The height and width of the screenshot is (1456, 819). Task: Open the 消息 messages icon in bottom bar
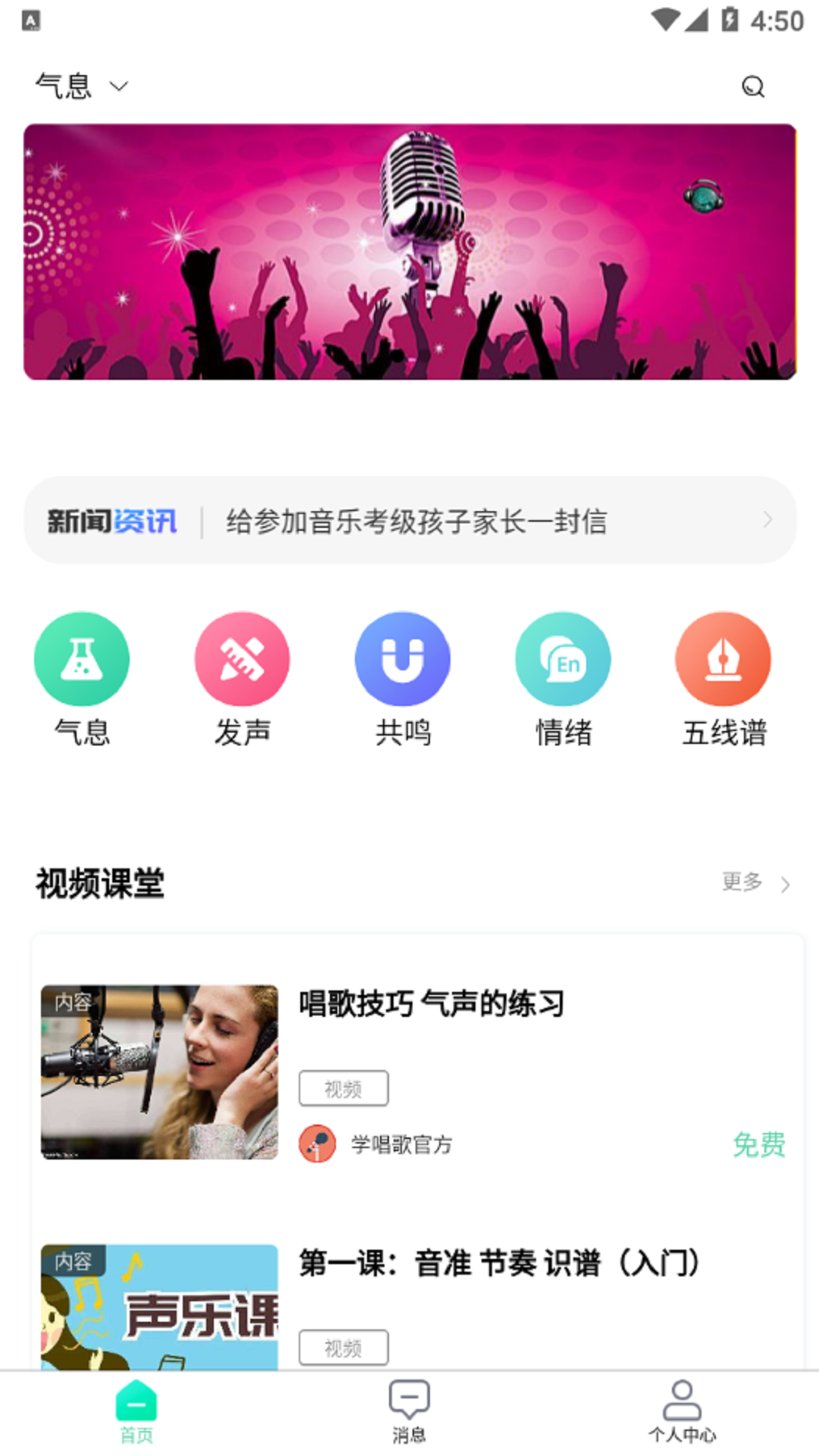(409, 1410)
